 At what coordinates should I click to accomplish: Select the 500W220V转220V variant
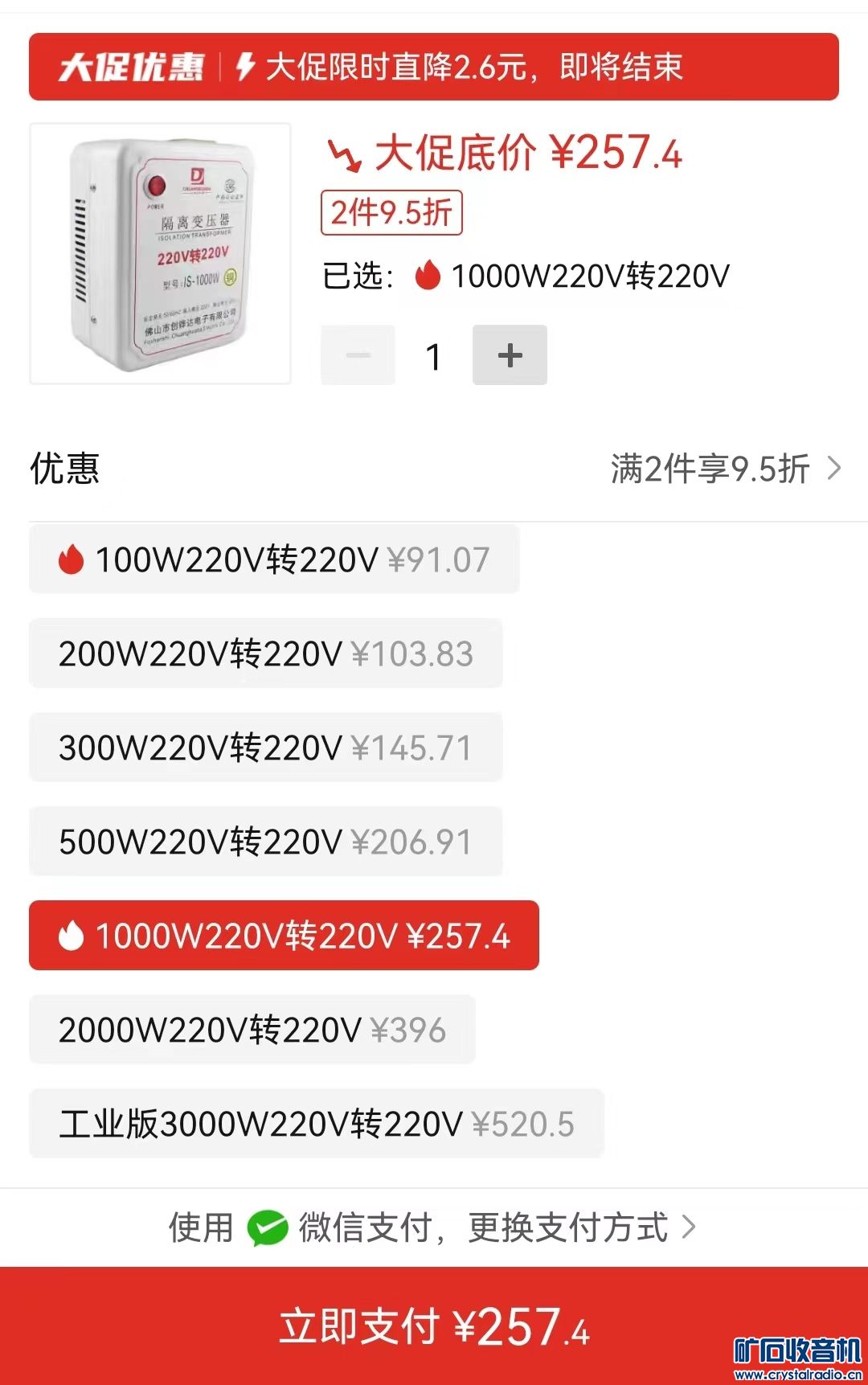coord(265,842)
